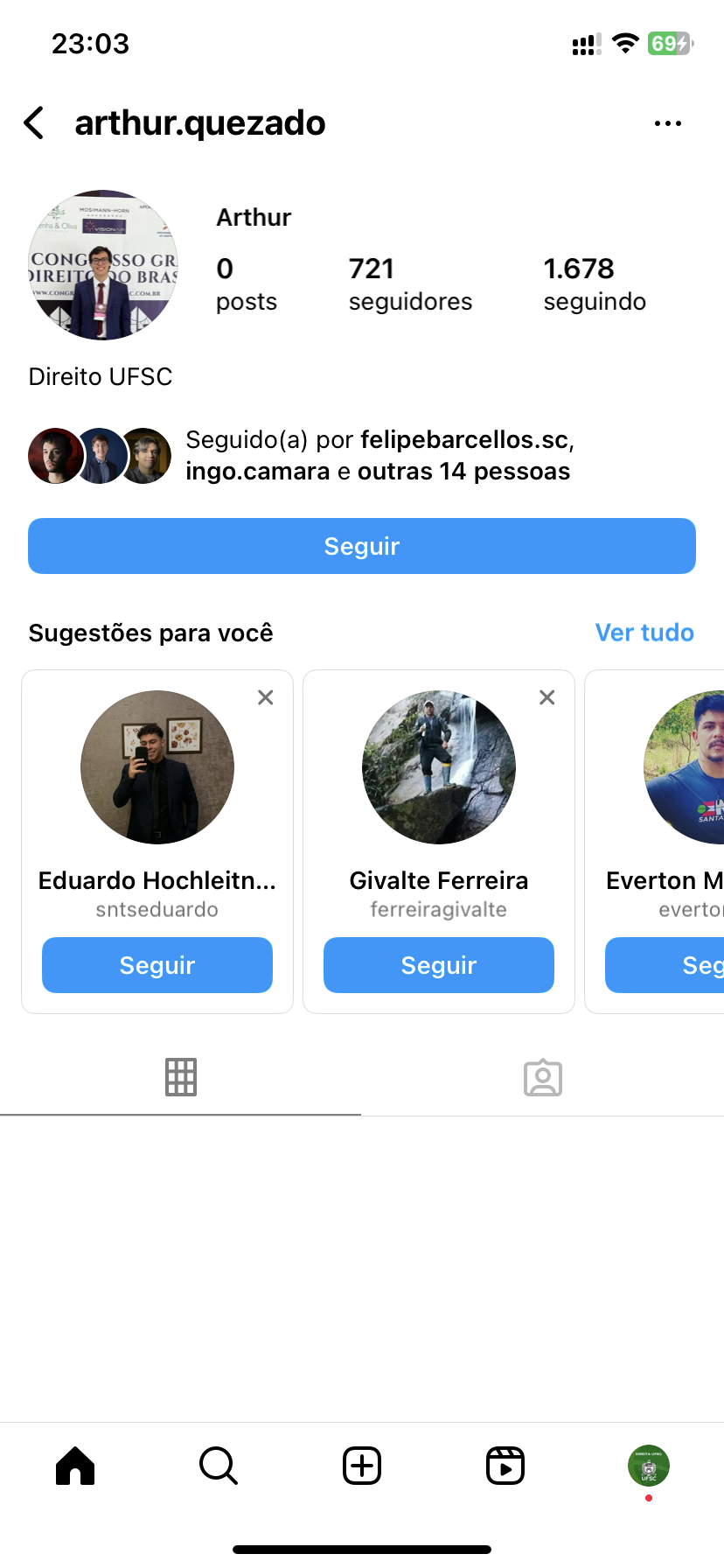Open Ver tudo suggestions
This screenshot has height=1568, width=724.
[644, 633]
